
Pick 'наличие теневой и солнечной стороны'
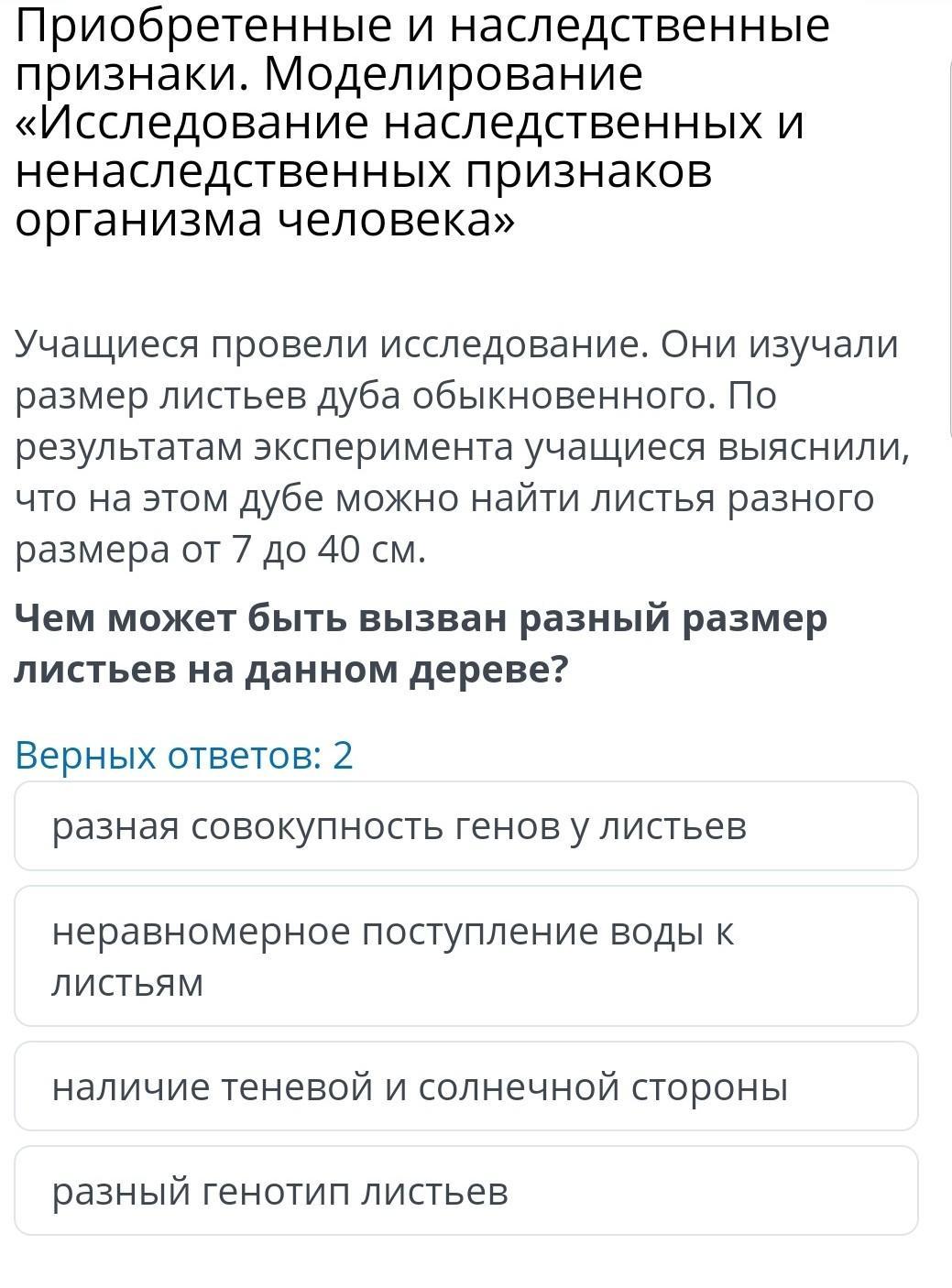(465, 1086)
